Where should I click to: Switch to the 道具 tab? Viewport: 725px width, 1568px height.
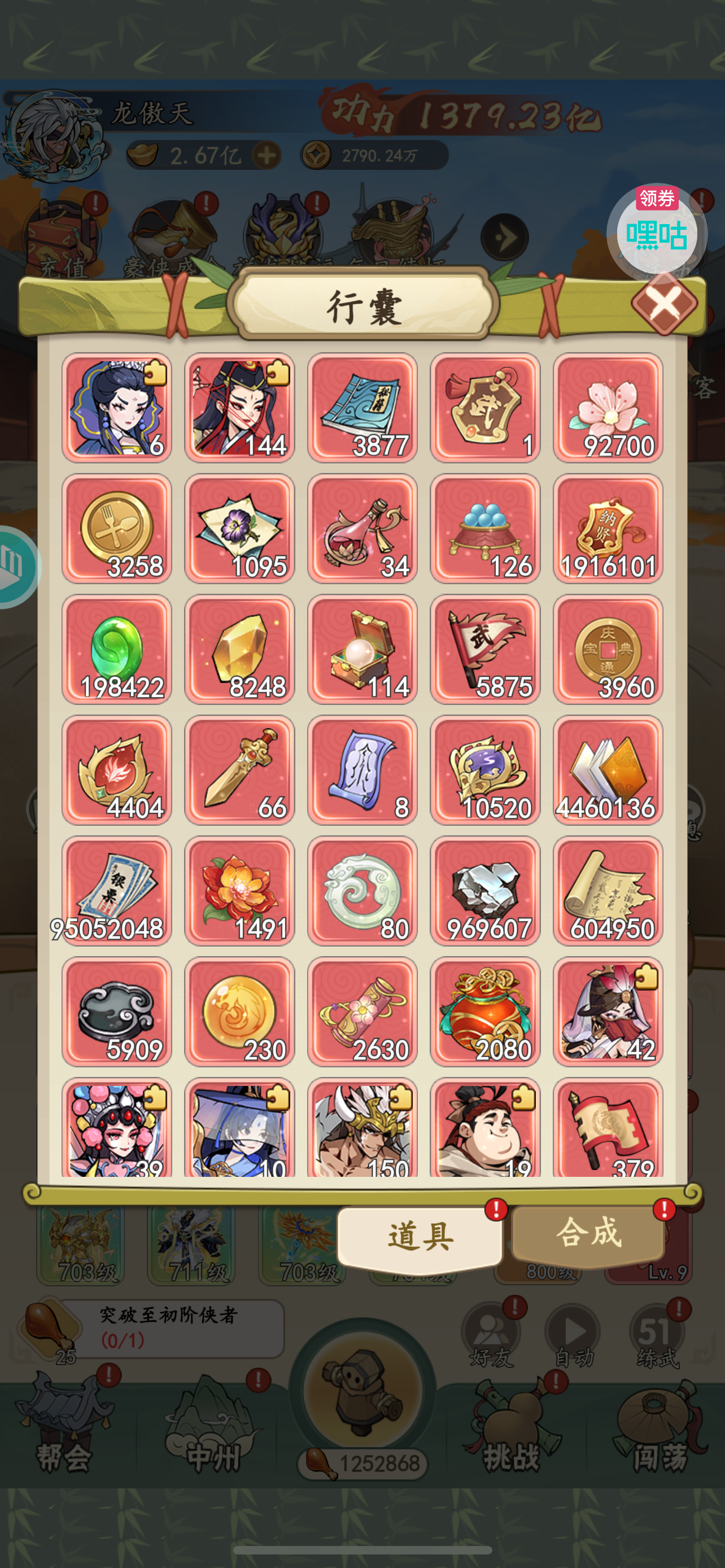tap(420, 1236)
